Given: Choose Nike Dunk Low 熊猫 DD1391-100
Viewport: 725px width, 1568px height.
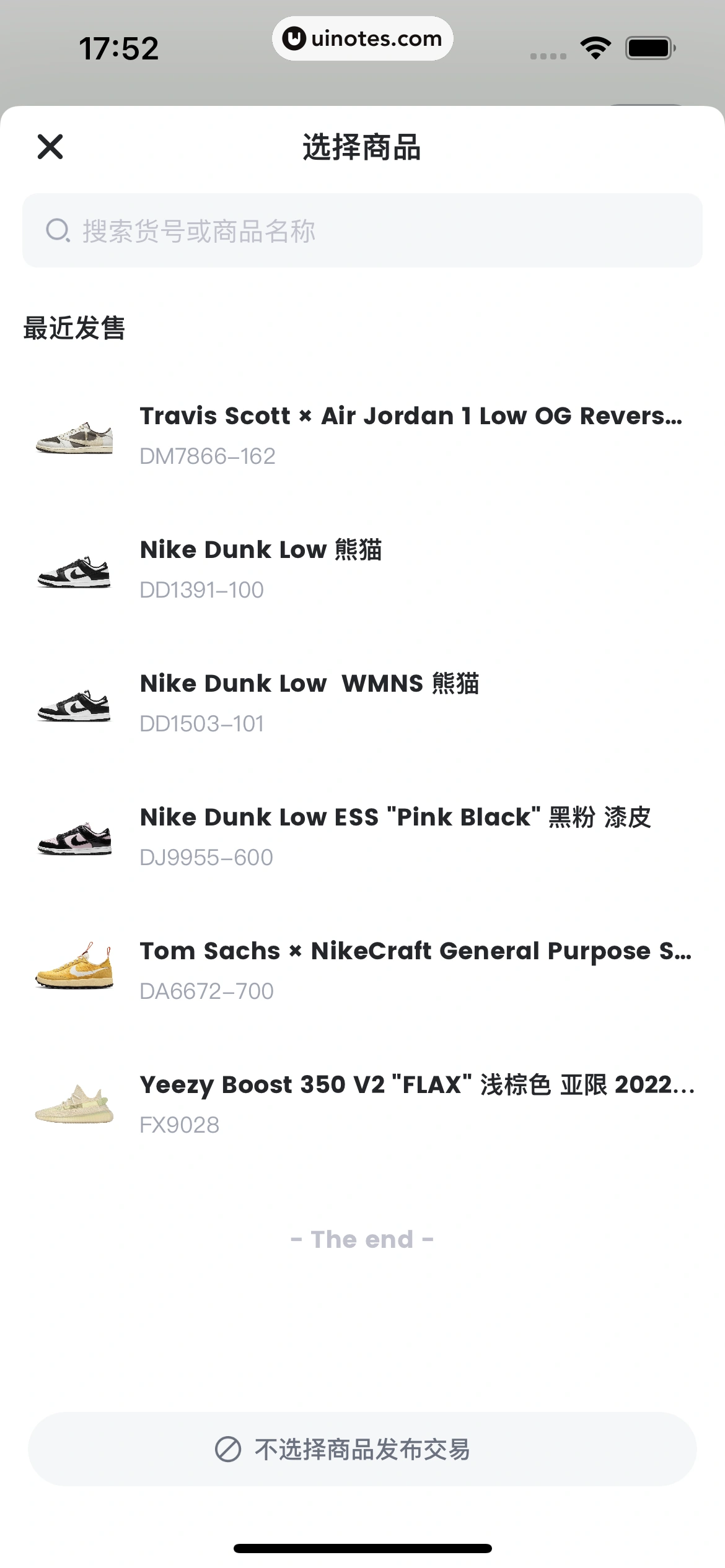Looking at the screenshot, I should (362, 568).
